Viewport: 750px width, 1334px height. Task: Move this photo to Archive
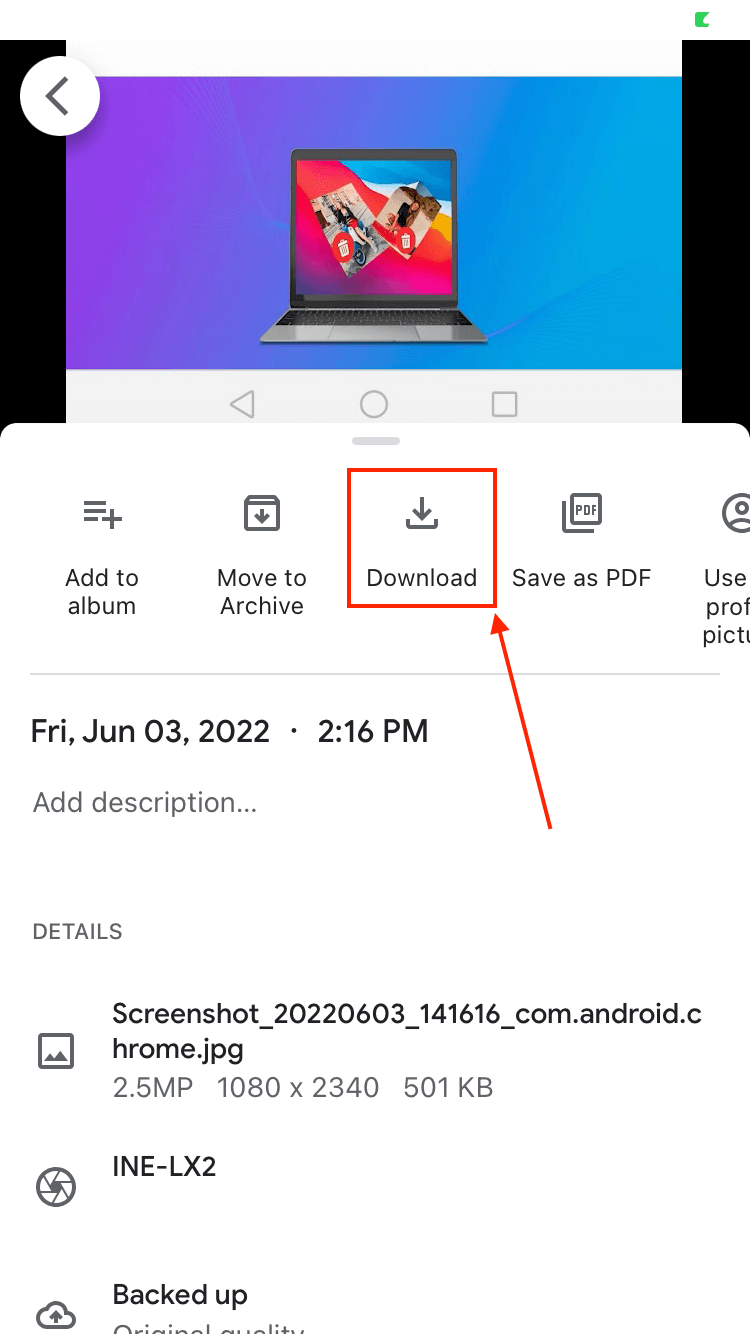coord(262,555)
